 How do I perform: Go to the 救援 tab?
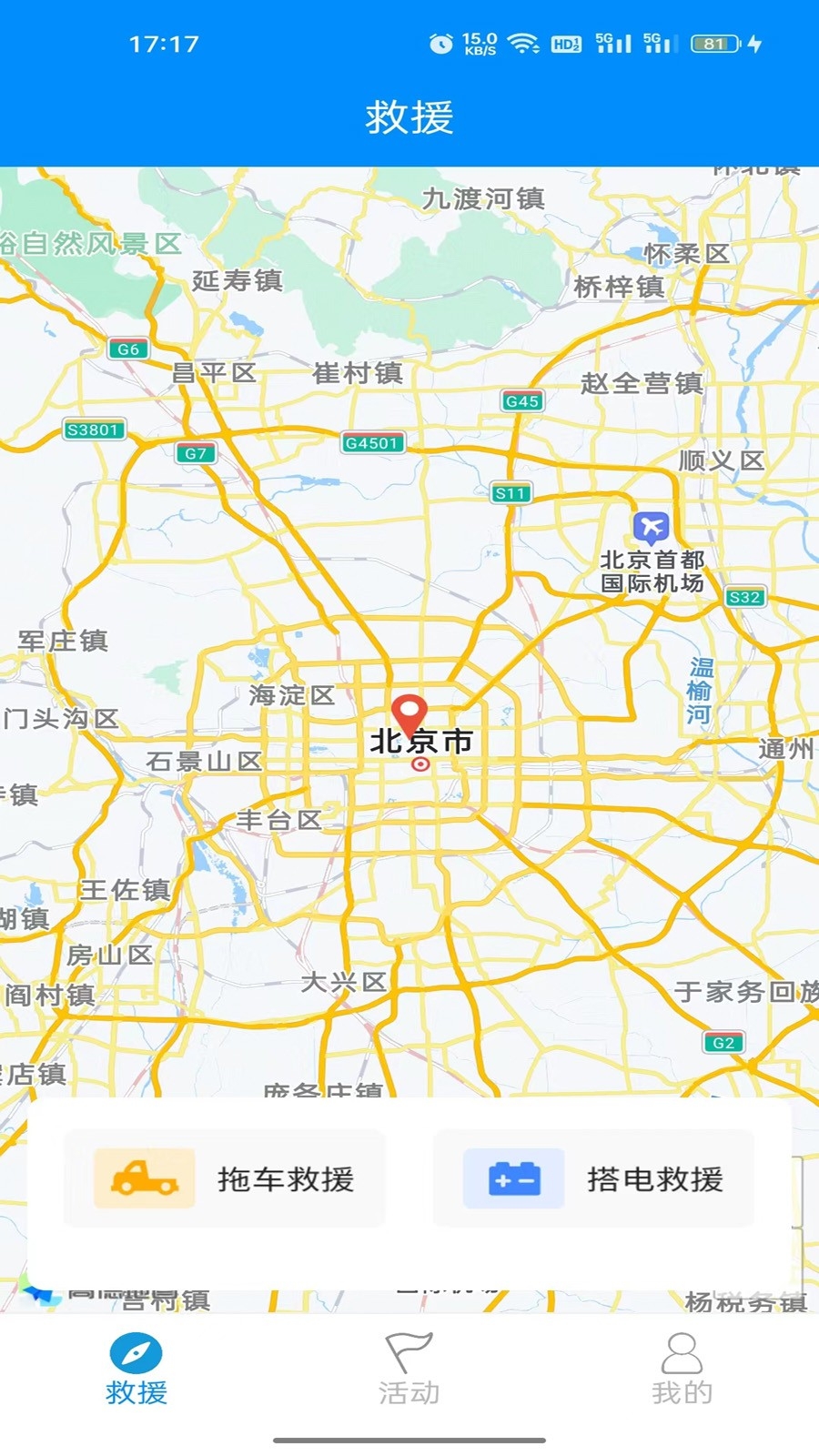[x=136, y=1369]
